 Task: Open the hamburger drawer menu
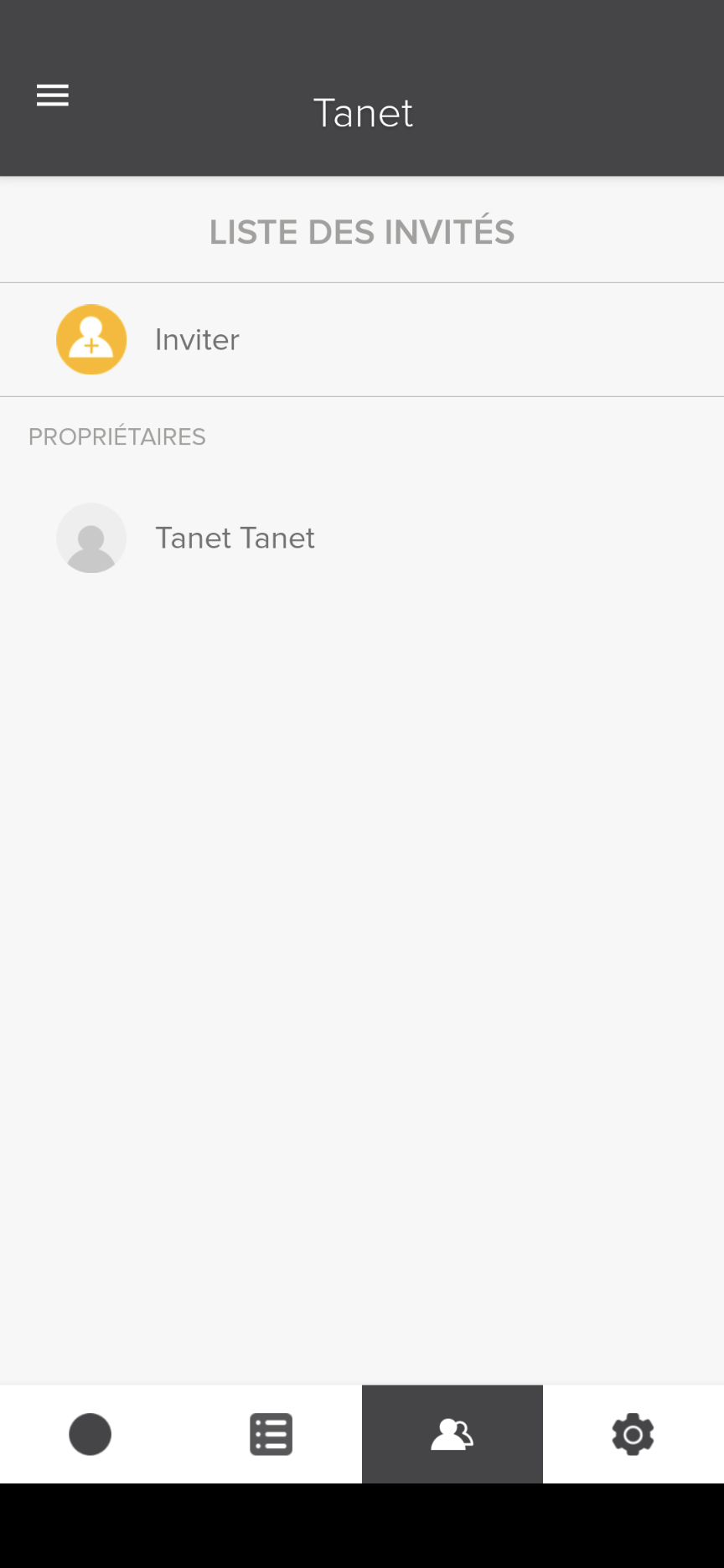coord(52,95)
